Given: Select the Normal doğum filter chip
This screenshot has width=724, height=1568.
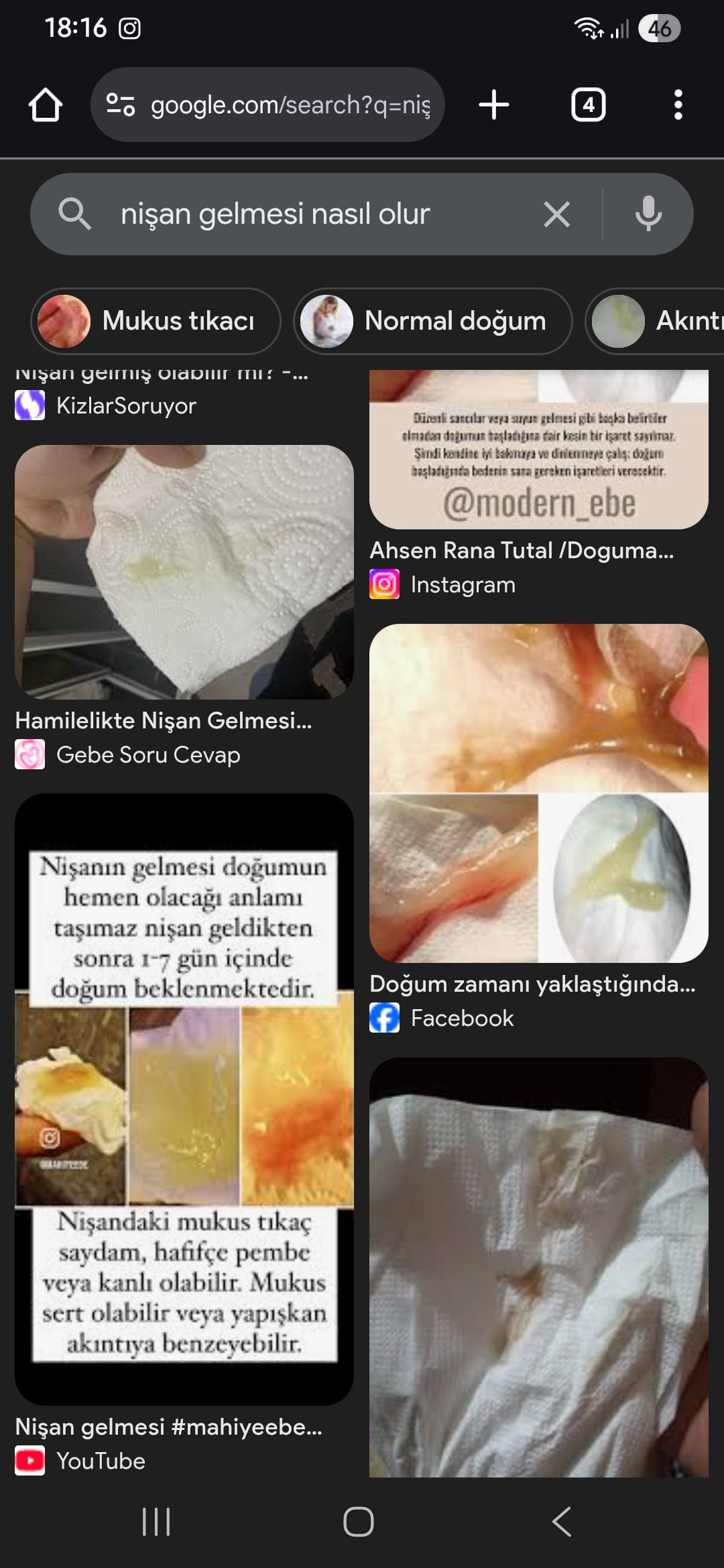Looking at the screenshot, I should pos(433,321).
